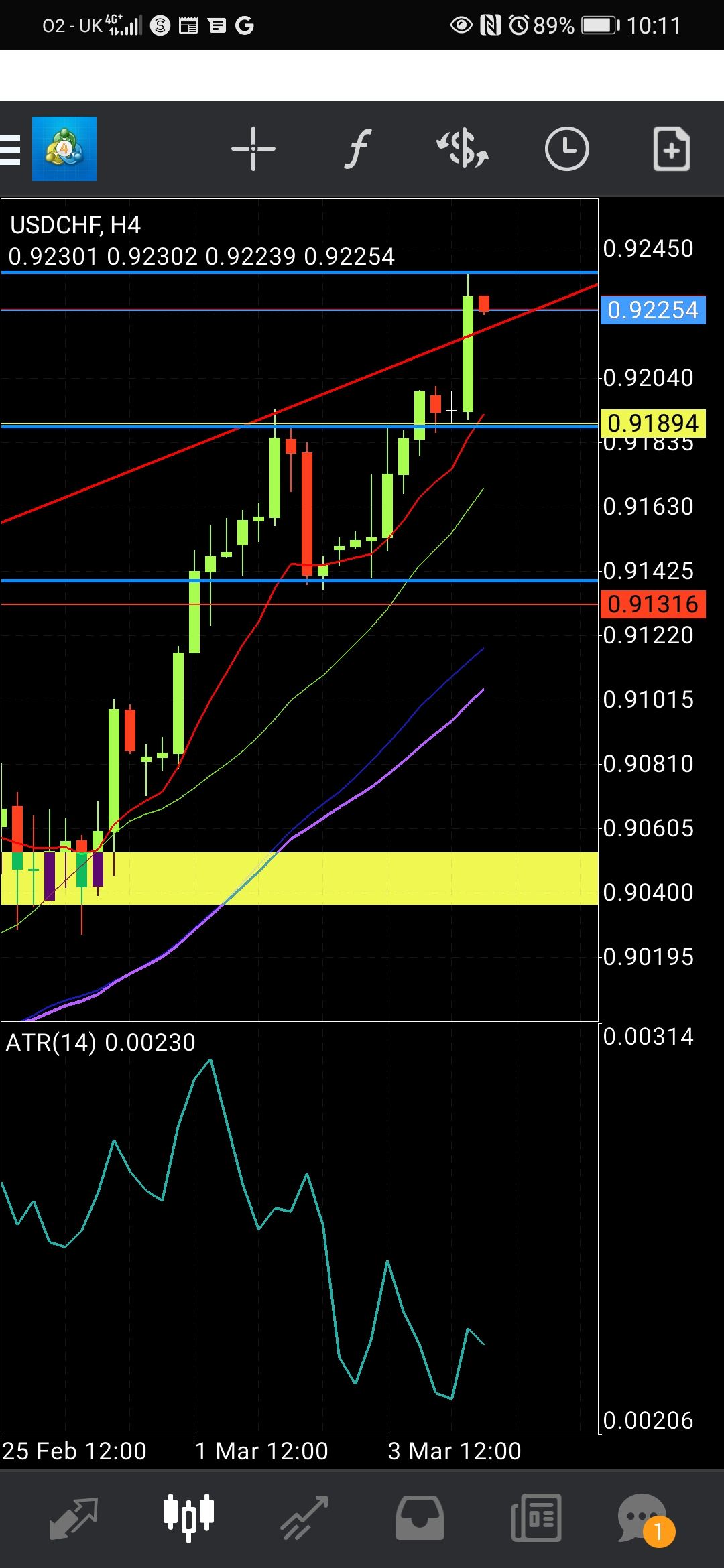Create a new order
This screenshot has width=724, height=1568.
click(x=671, y=149)
